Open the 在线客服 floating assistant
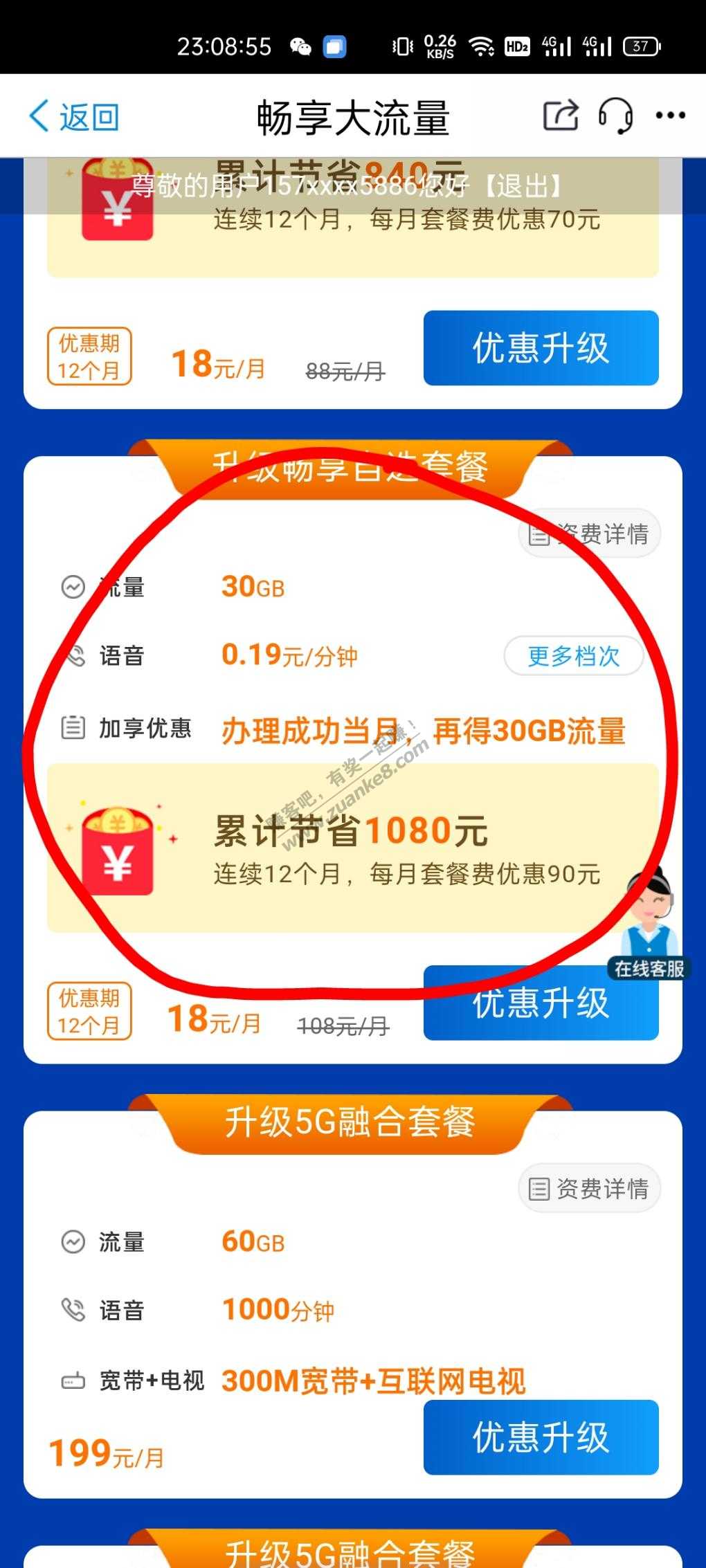The width and height of the screenshot is (706, 1568). pyautogui.click(x=649, y=924)
